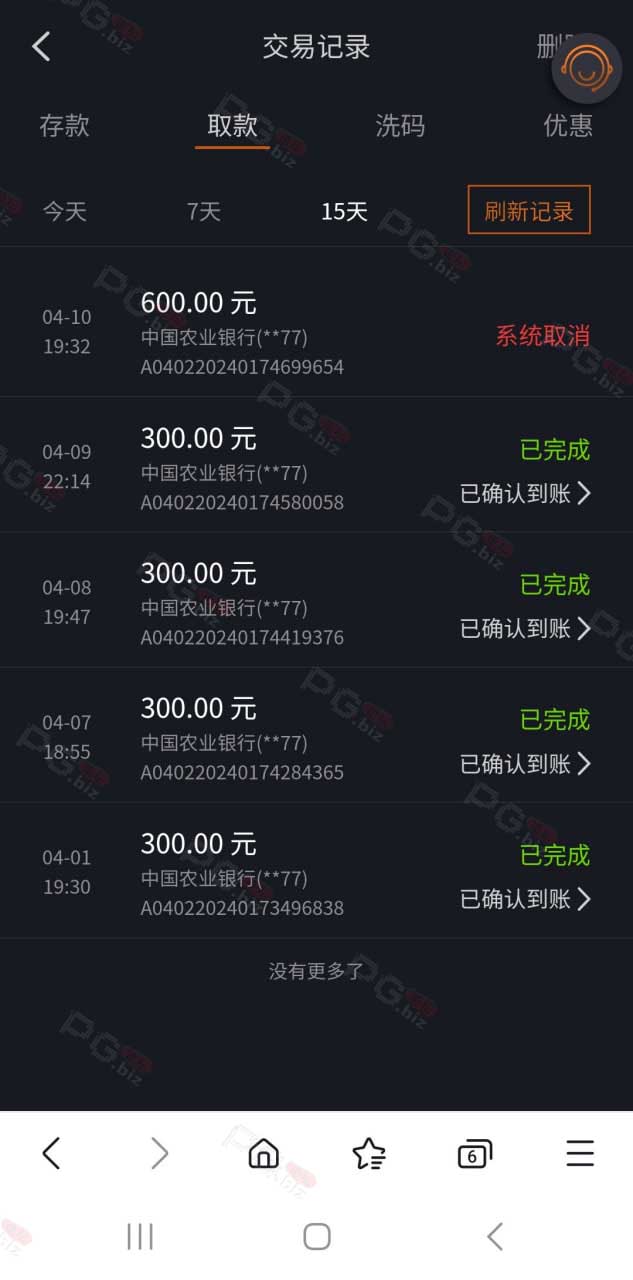Open the 优惠 tab
Image resolution: width=633 pixels, height=1280 pixels.
568,126
